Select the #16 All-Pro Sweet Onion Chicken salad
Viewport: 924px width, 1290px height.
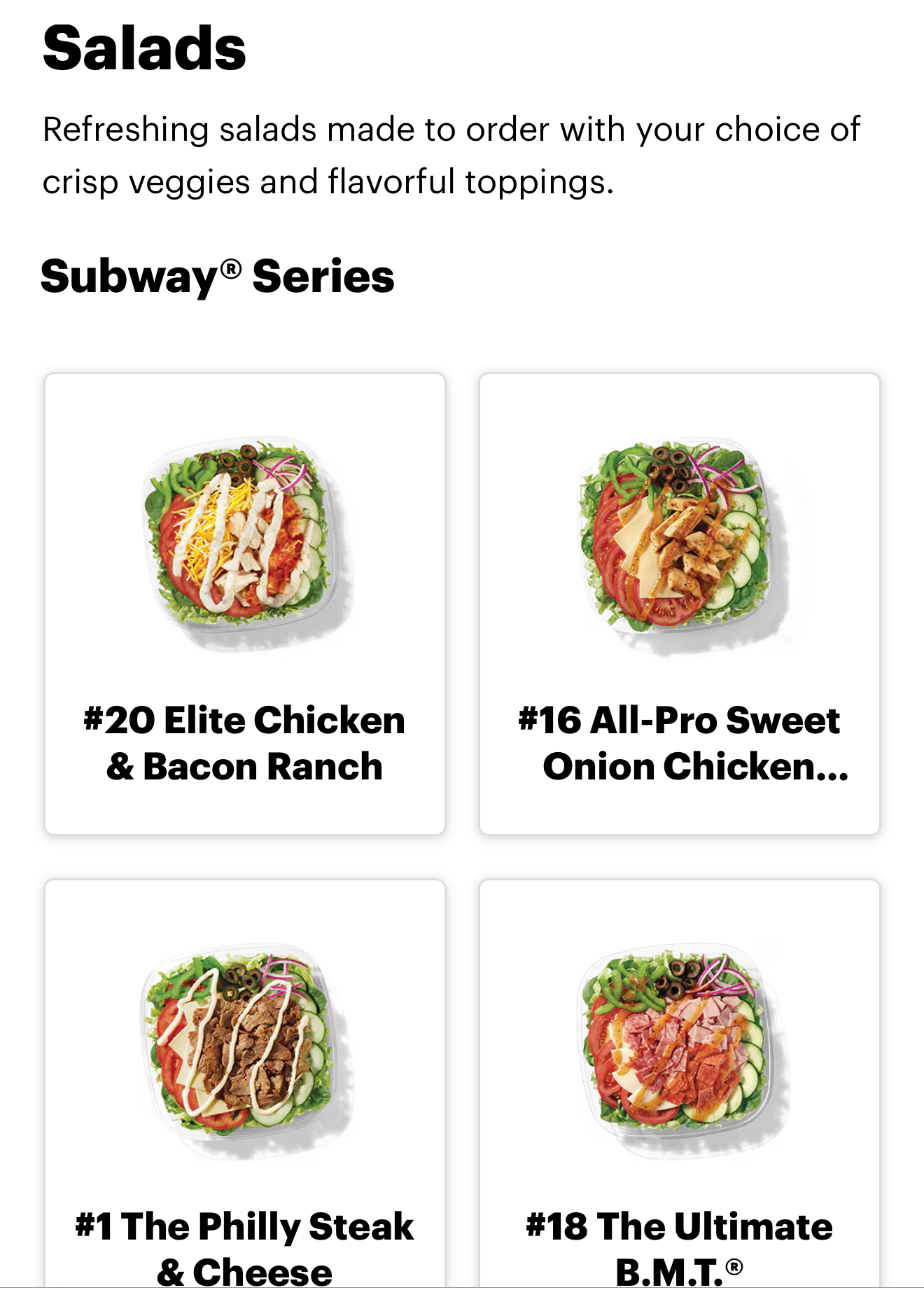[x=679, y=603]
